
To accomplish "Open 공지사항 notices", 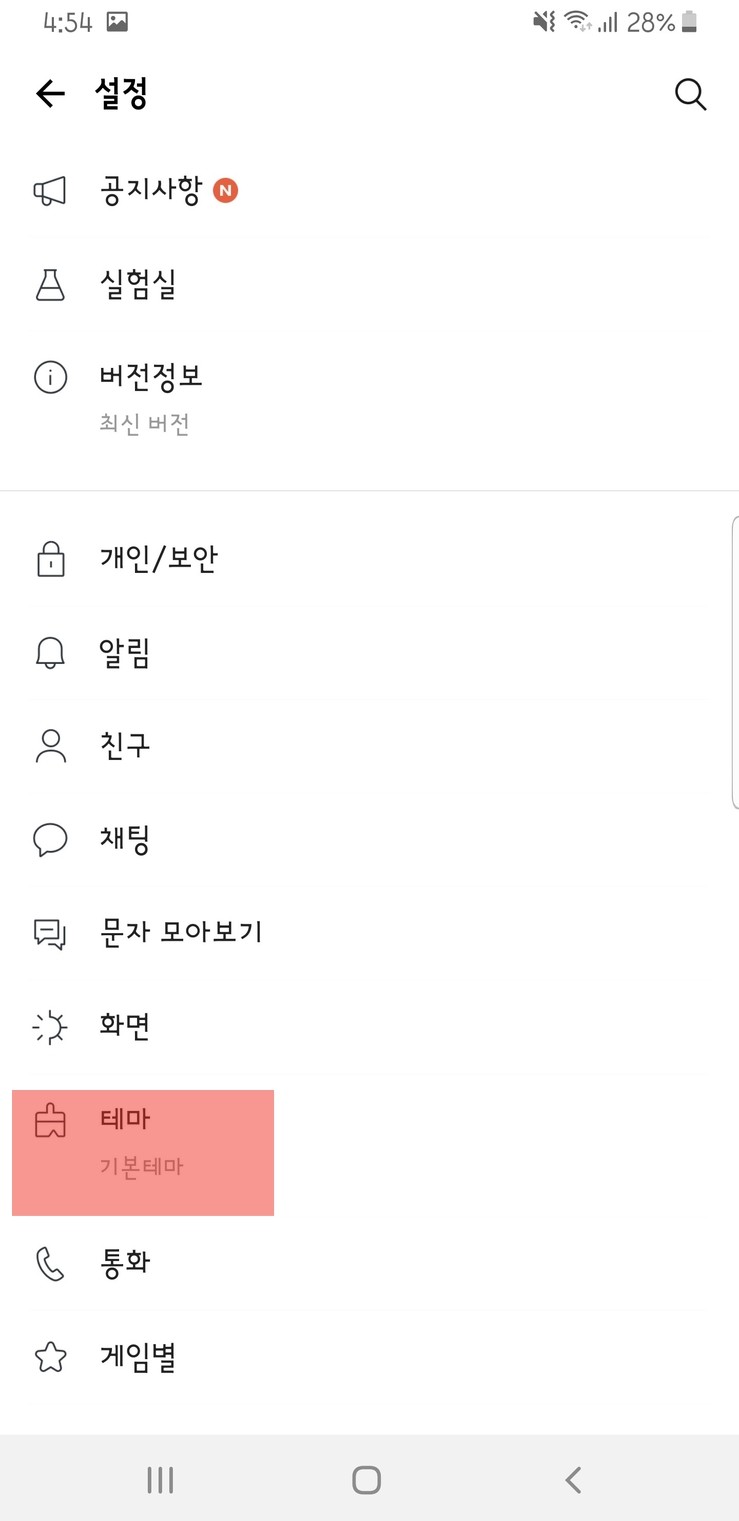I will tap(151, 190).
